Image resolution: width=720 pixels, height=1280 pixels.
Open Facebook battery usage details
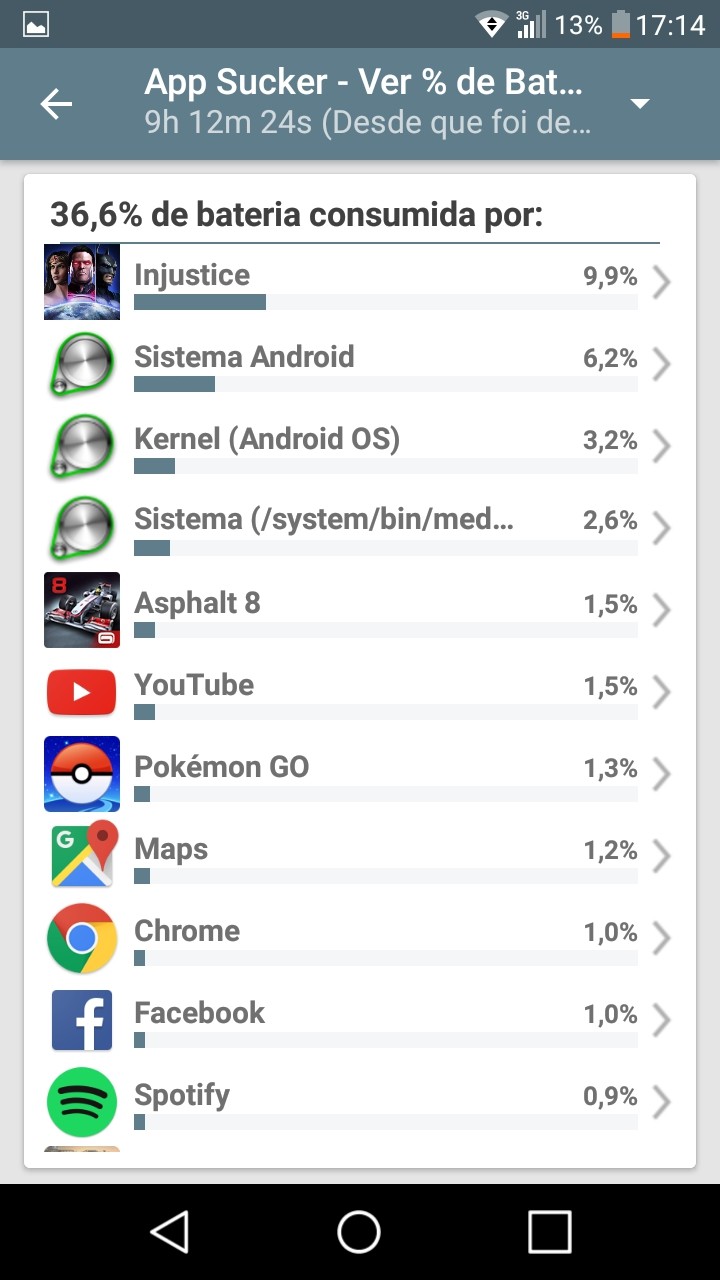pos(360,1020)
